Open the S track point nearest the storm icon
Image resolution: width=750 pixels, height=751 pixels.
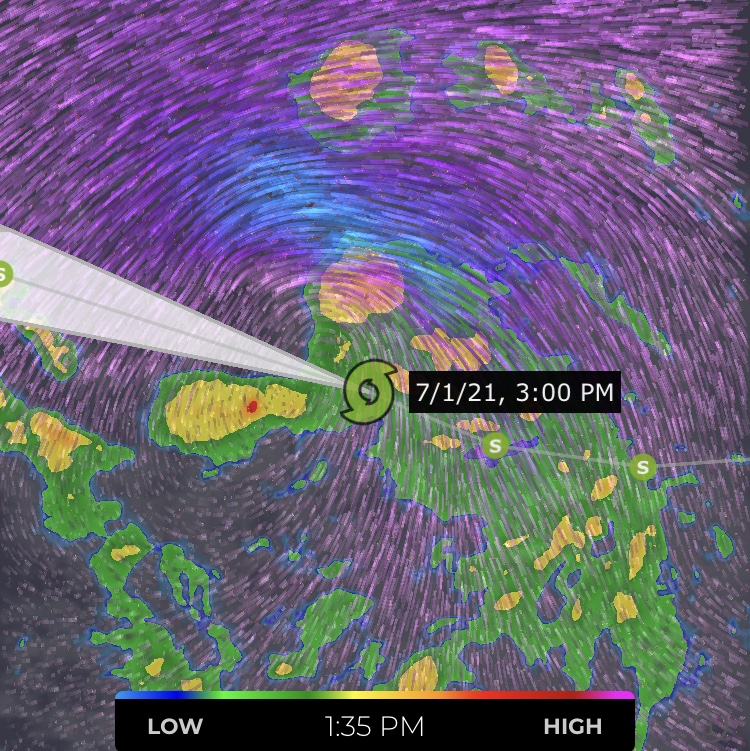[492, 443]
